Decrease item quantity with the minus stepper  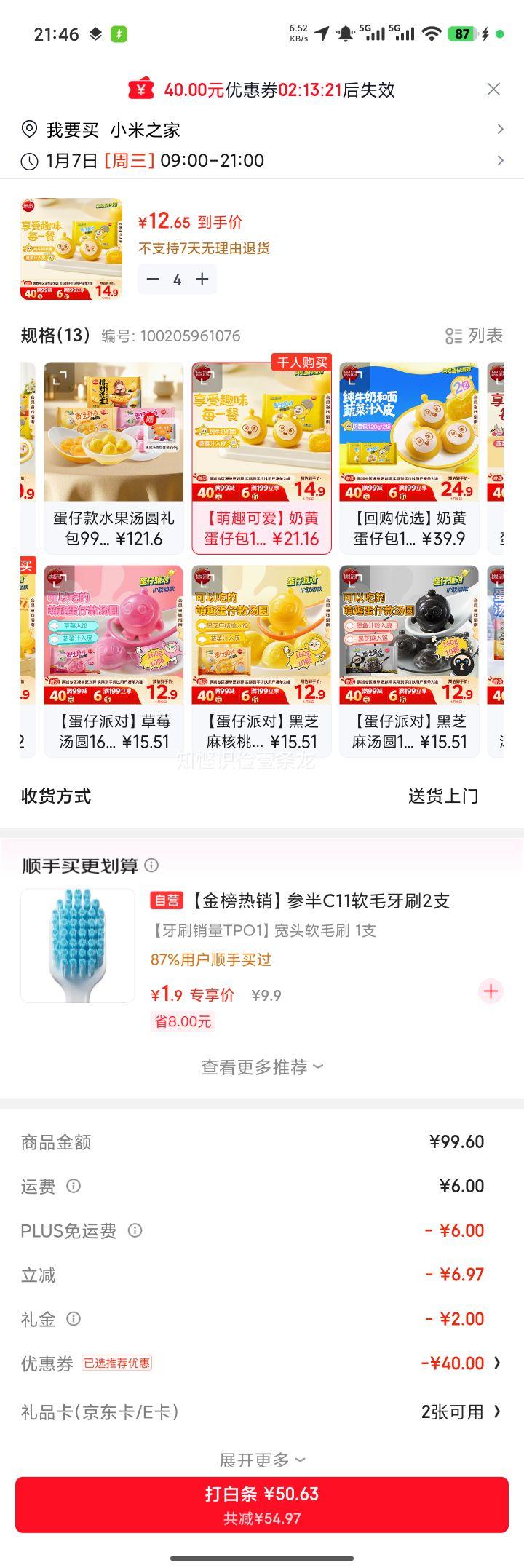coord(151,279)
